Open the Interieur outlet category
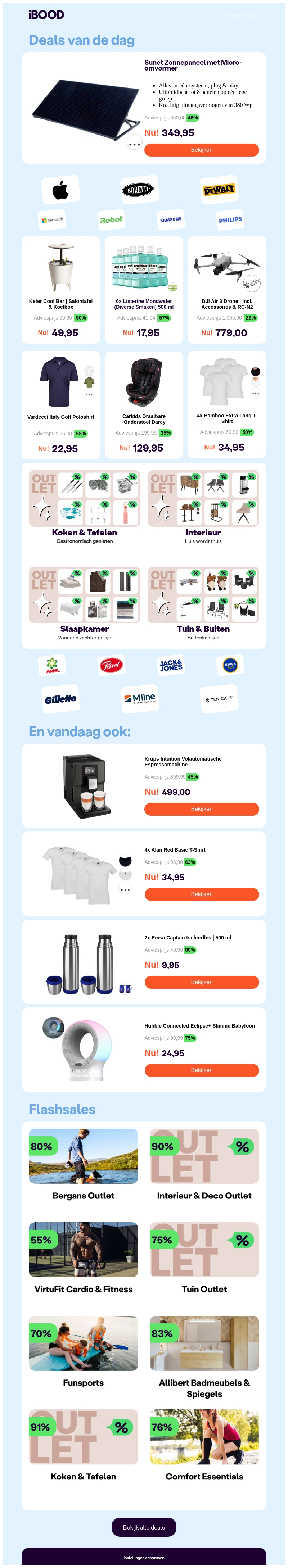The height and width of the screenshot is (1568, 288). click(x=203, y=508)
